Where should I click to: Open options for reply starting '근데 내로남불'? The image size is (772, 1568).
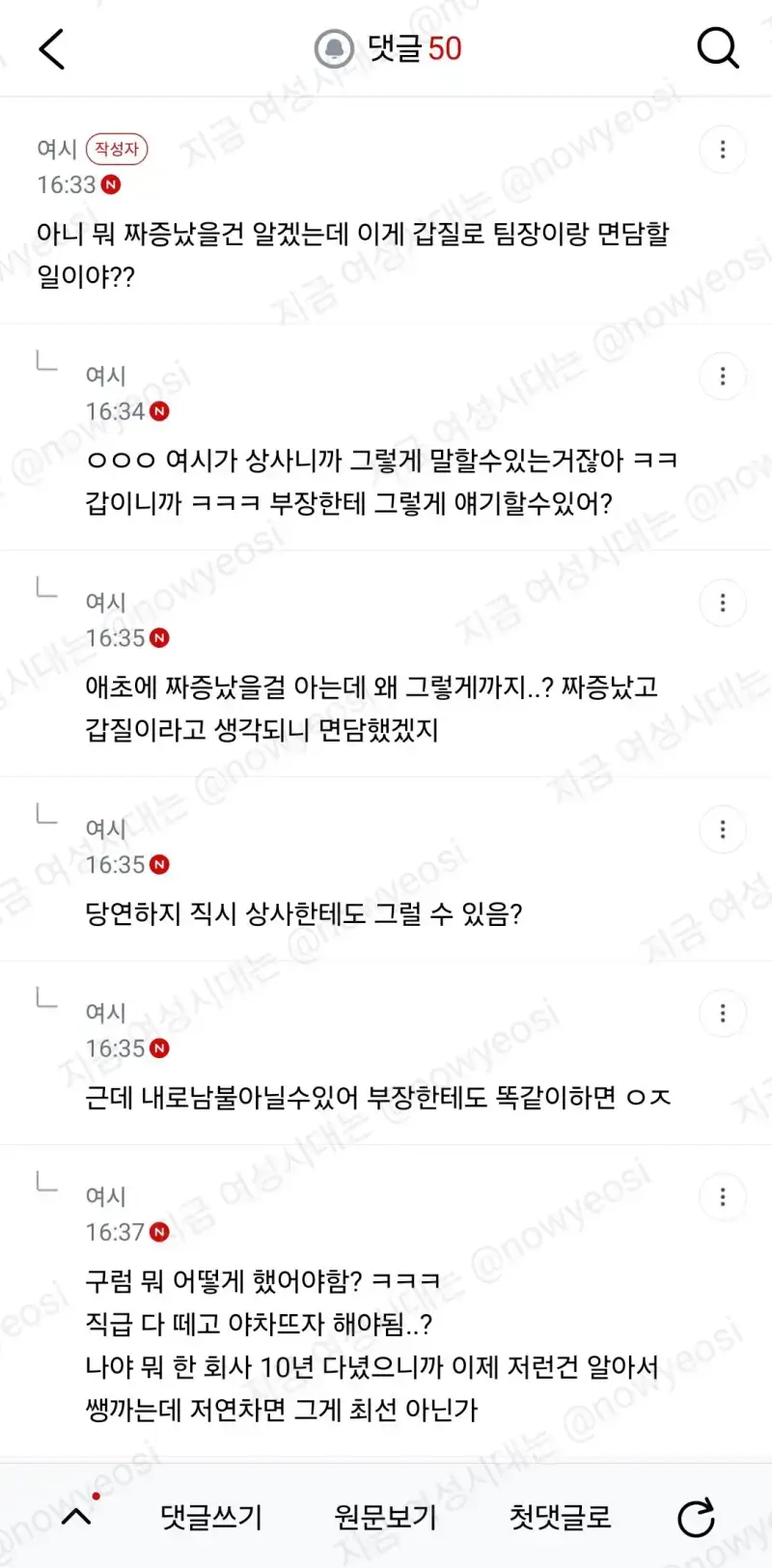pyautogui.click(x=723, y=1014)
